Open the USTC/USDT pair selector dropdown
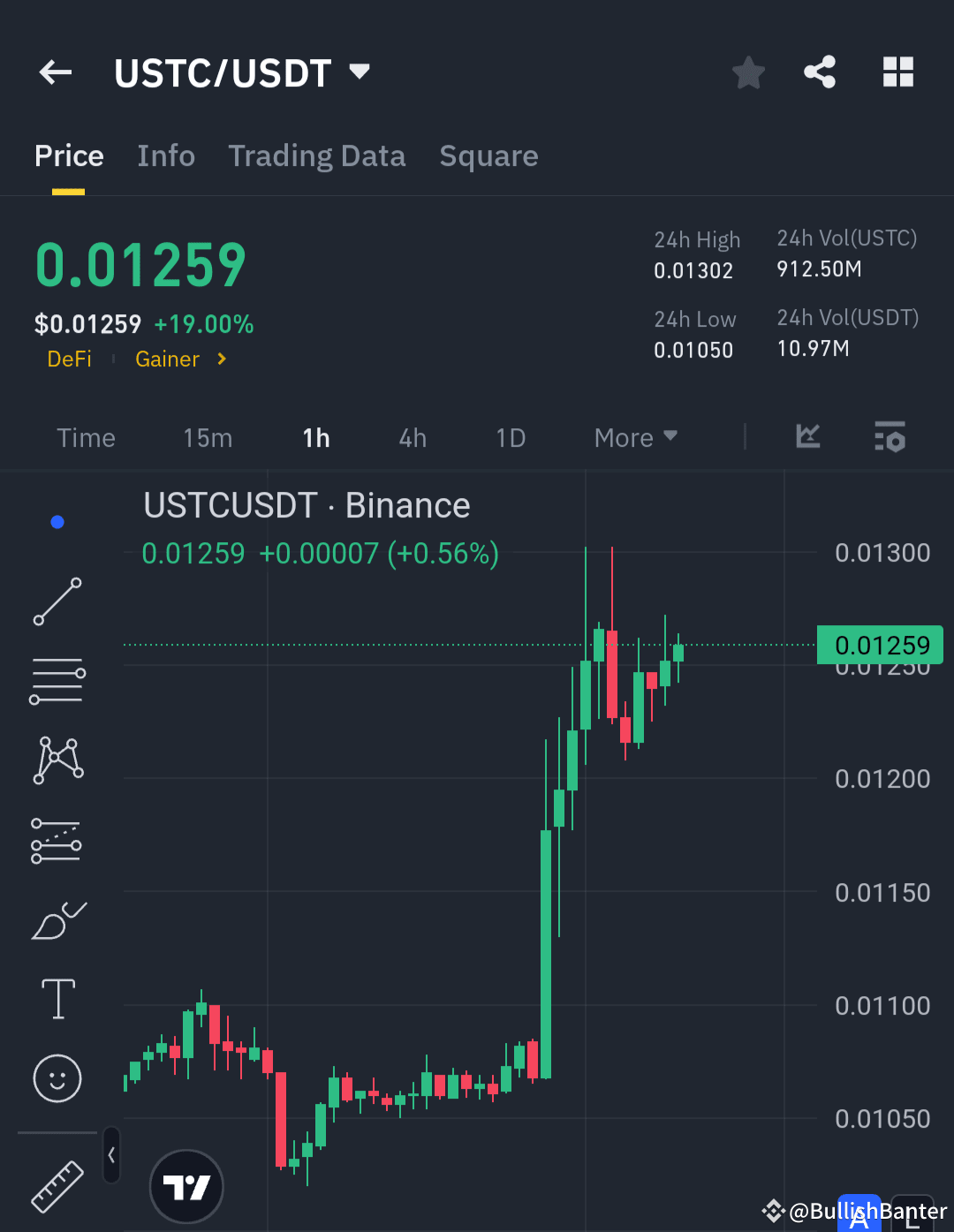The width and height of the screenshot is (954, 1232). pos(245,72)
